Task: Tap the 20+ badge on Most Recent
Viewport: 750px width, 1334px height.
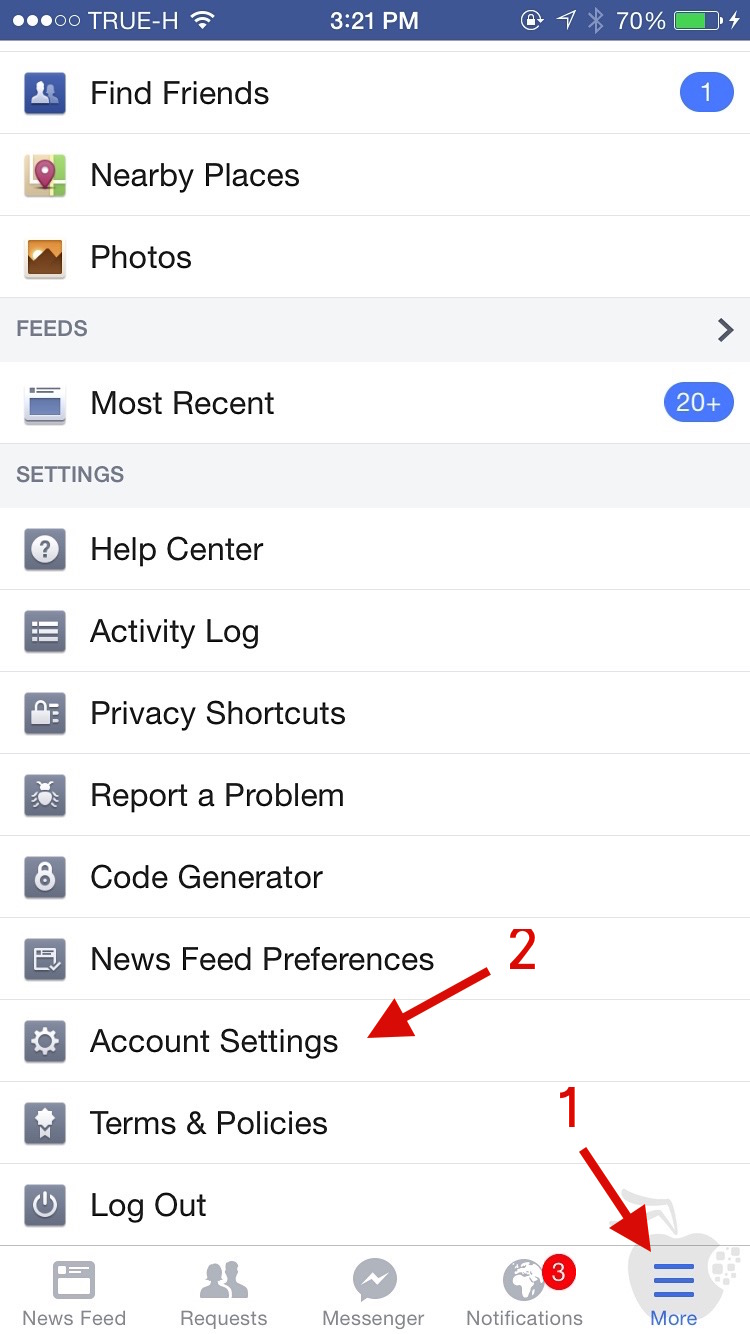Action: [x=699, y=402]
